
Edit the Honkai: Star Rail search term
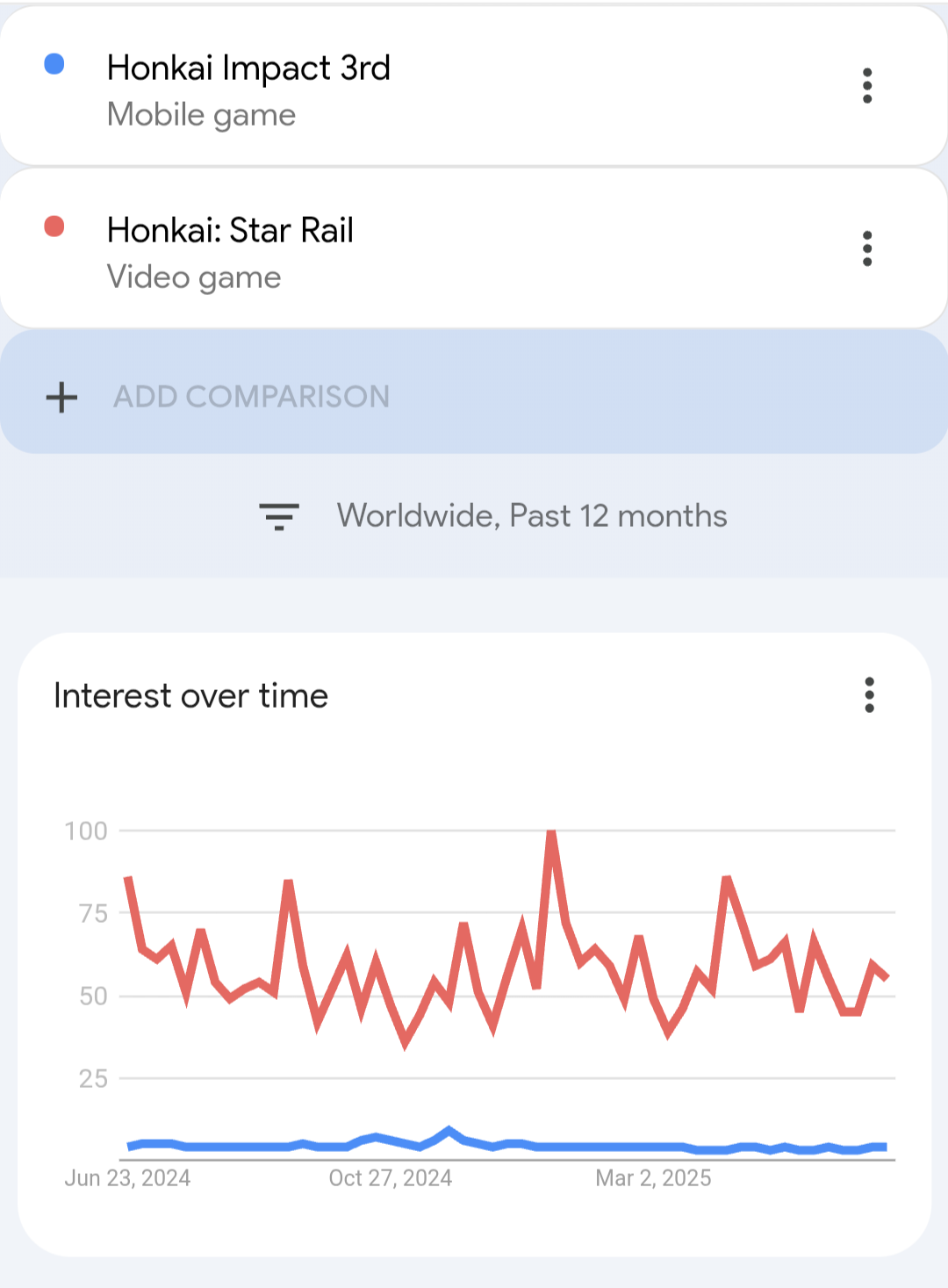pyautogui.click(x=230, y=231)
